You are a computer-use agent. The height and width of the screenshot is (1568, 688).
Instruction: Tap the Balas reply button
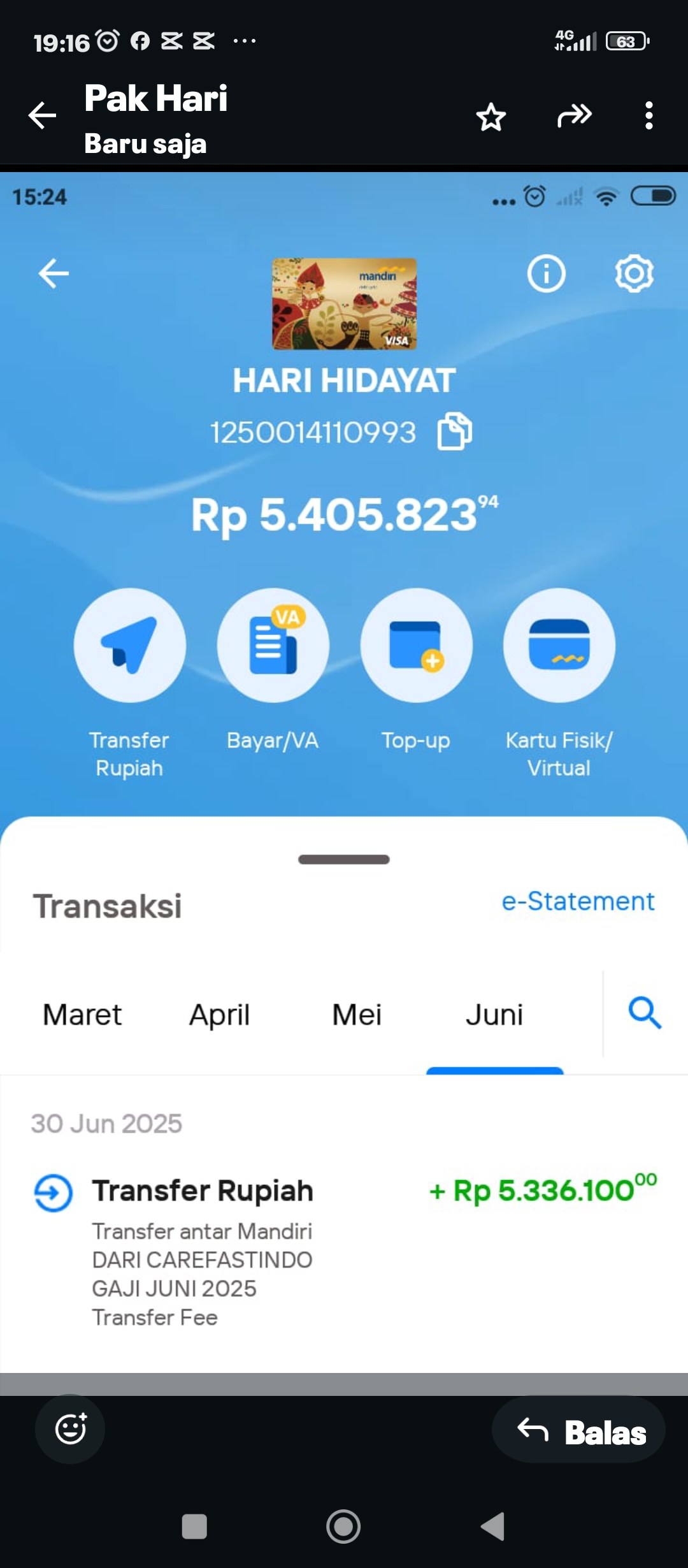click(578, 1431)
